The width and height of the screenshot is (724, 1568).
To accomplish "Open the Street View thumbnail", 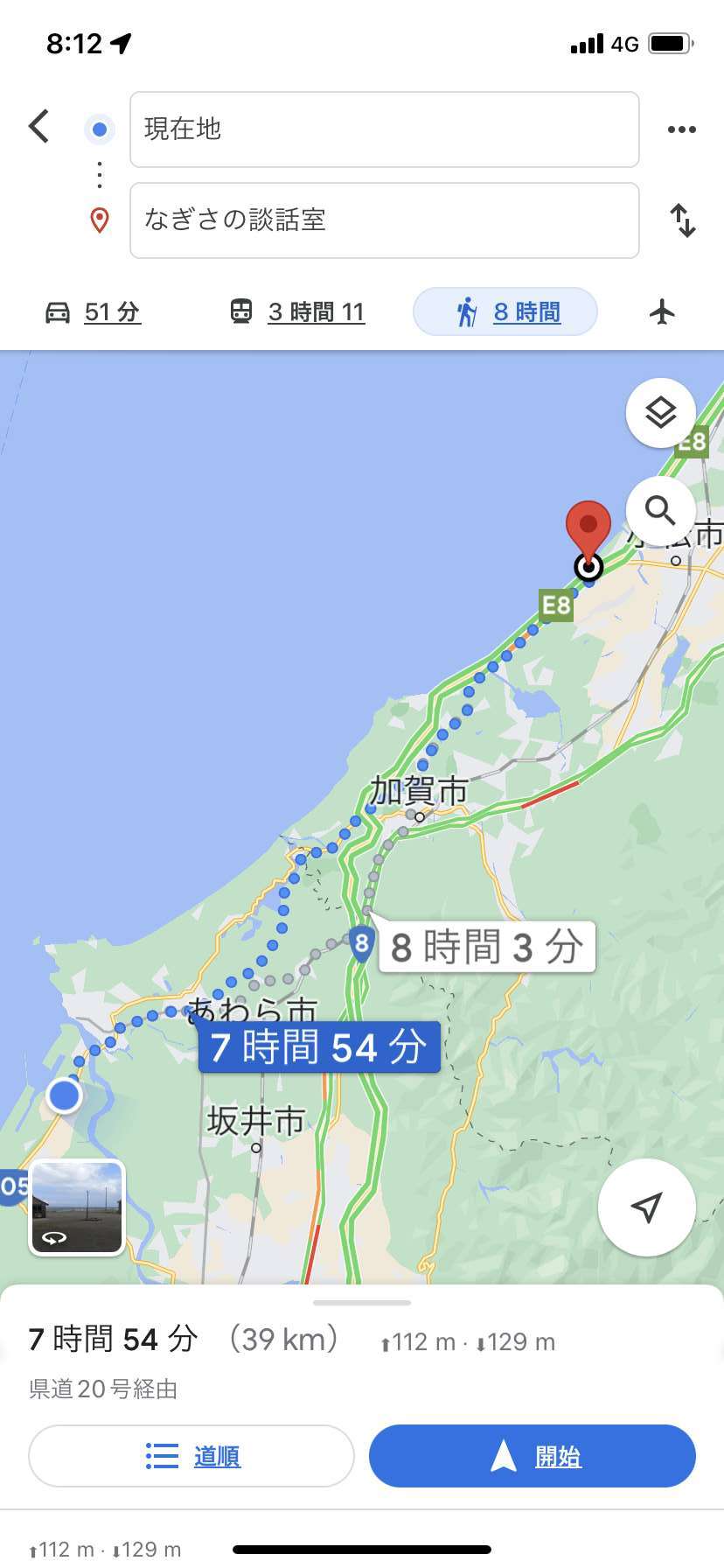I will (x=77, y=1207).
